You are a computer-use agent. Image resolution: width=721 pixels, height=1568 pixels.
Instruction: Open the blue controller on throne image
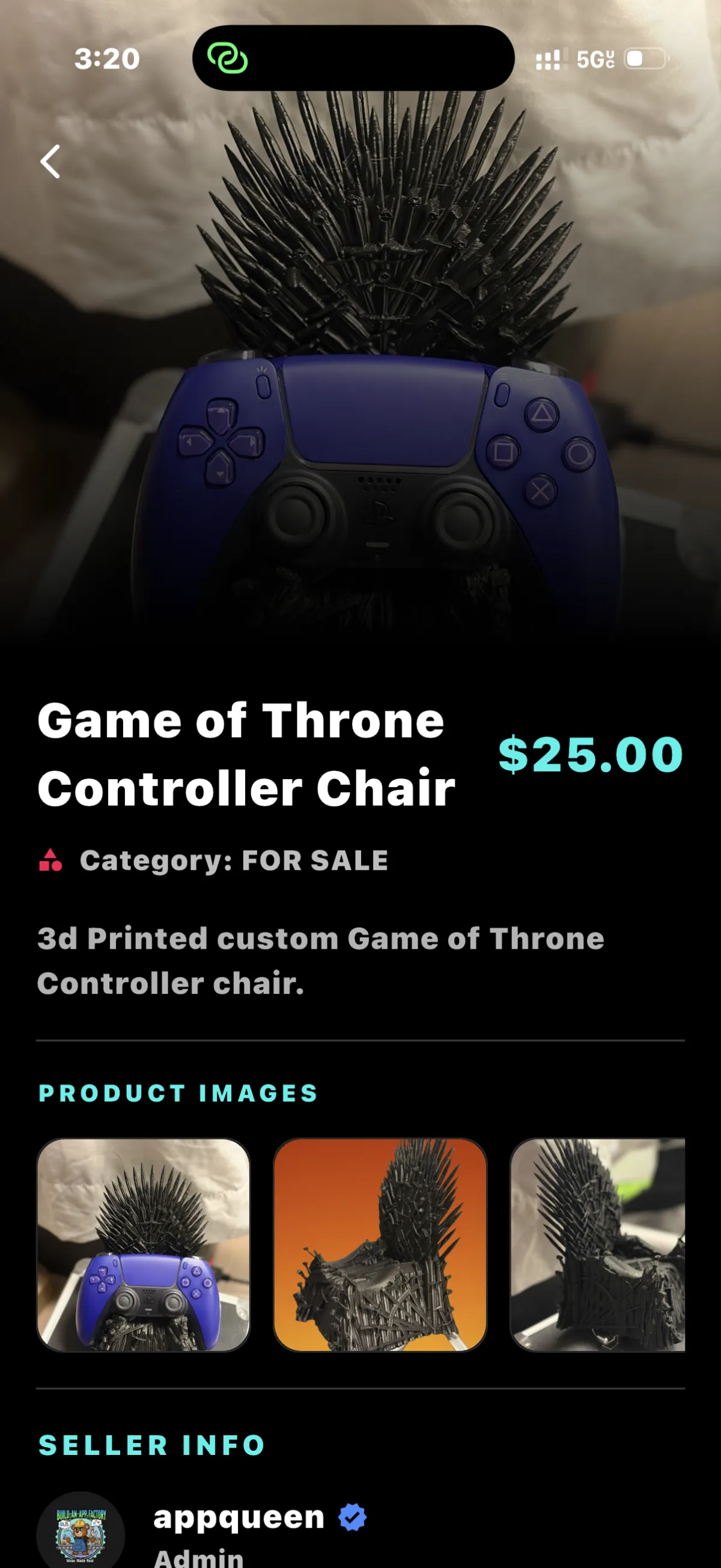[144, 1245]
